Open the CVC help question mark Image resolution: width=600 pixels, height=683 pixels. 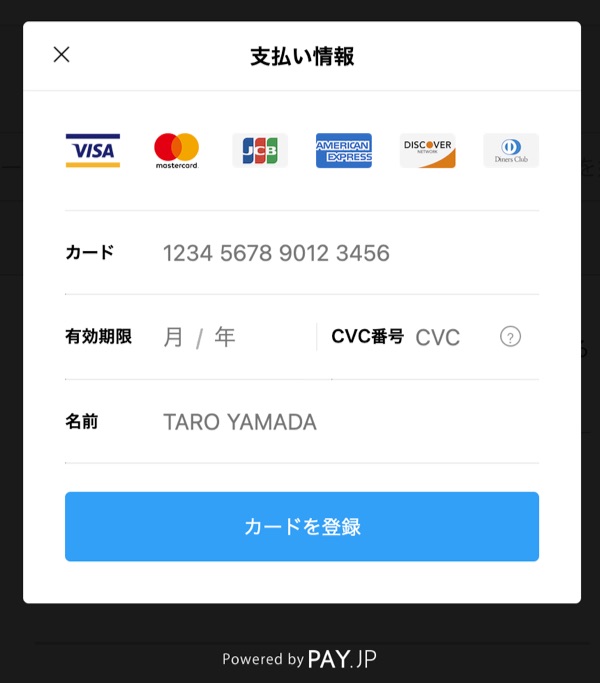pyautogui.click(x=510, y=337)
